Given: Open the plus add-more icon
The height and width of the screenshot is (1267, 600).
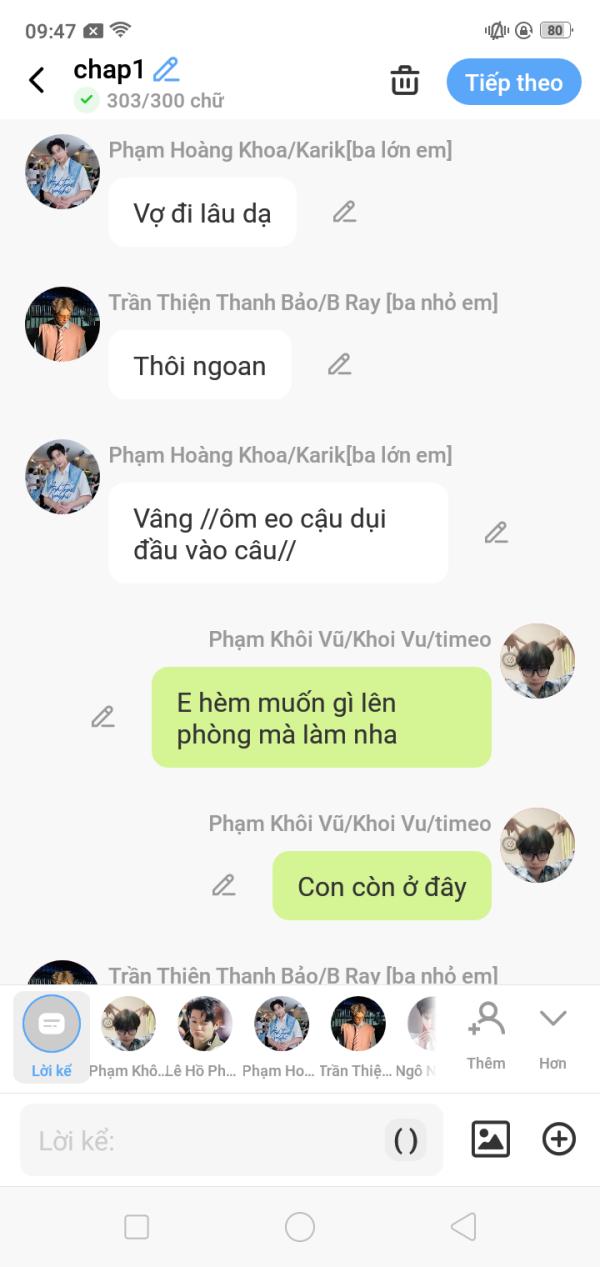Looking at the screenshot, I should pyautogui.click(x=559, y=1139).
